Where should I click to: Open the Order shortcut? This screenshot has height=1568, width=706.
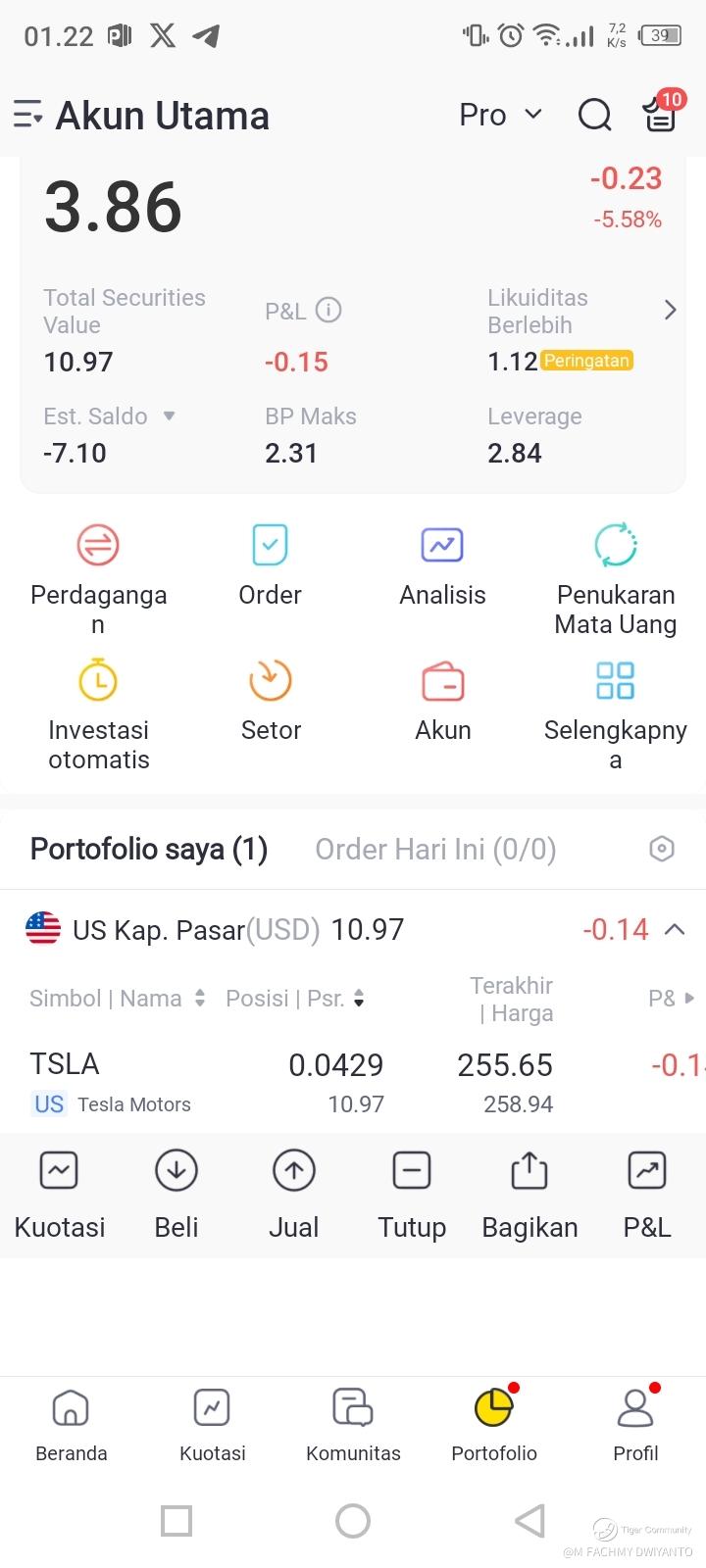pos(270,568)
